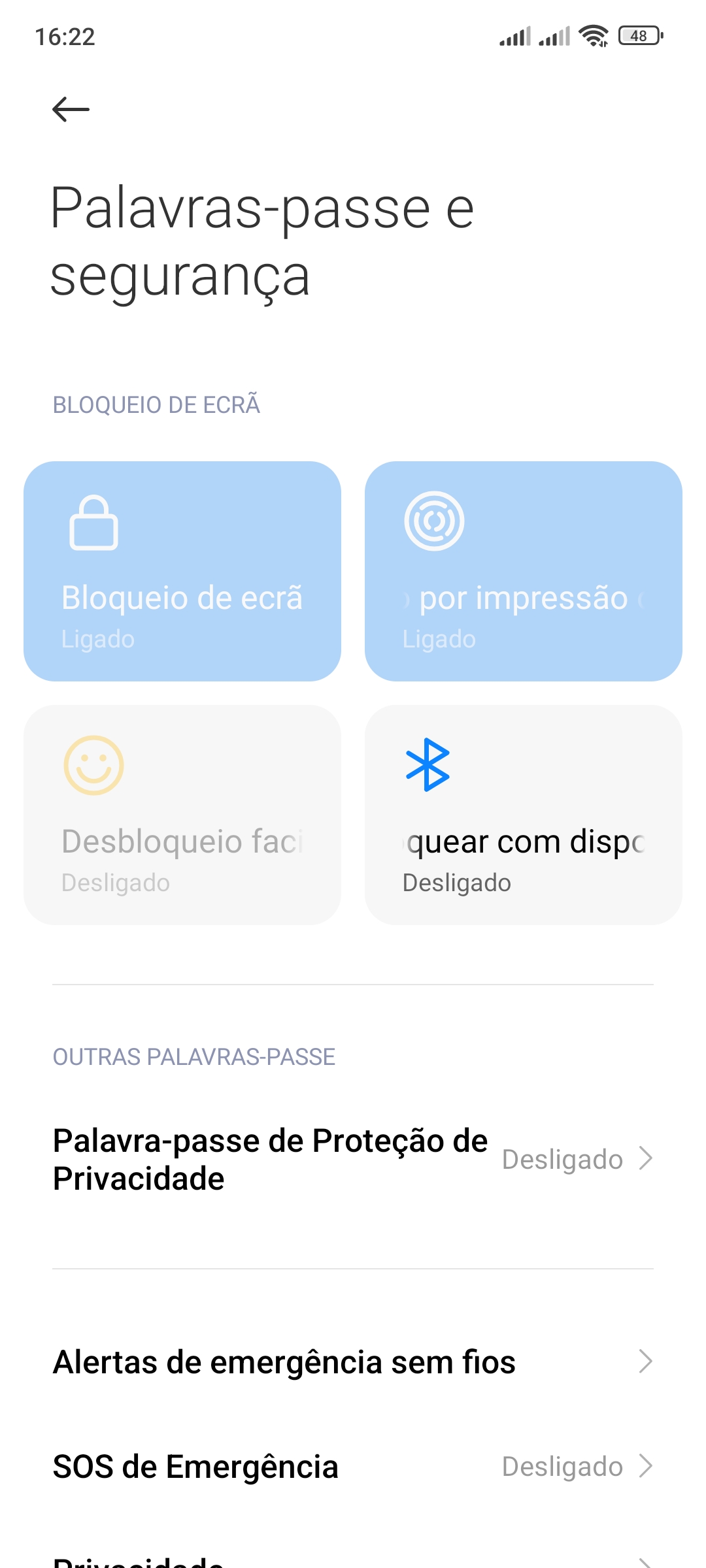
Task: Open SOS de Emergência settings
Action: coord(353,1467)
